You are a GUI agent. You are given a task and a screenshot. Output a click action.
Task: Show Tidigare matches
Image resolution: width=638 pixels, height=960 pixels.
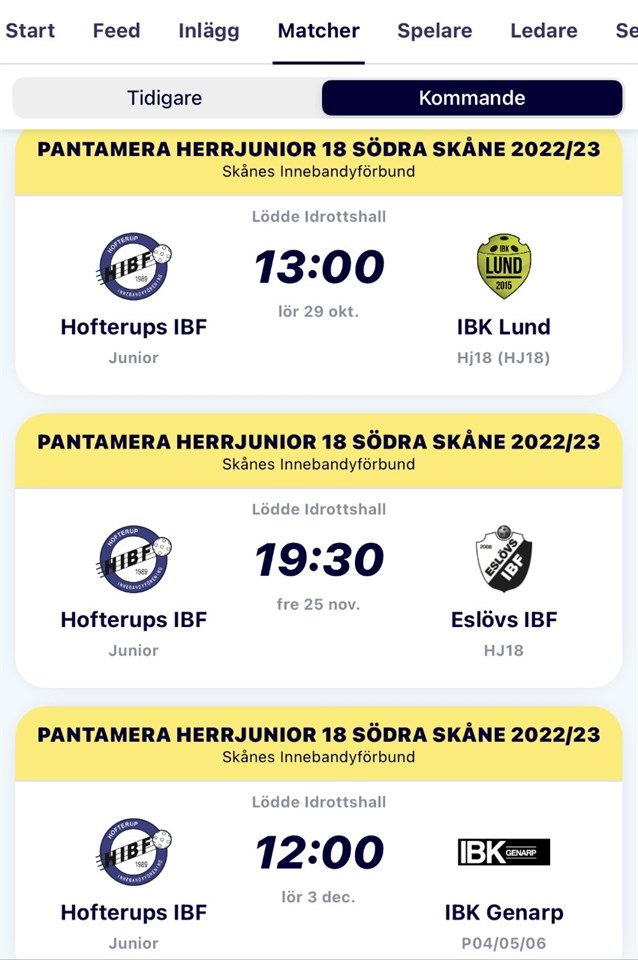(x=165, y=98)
